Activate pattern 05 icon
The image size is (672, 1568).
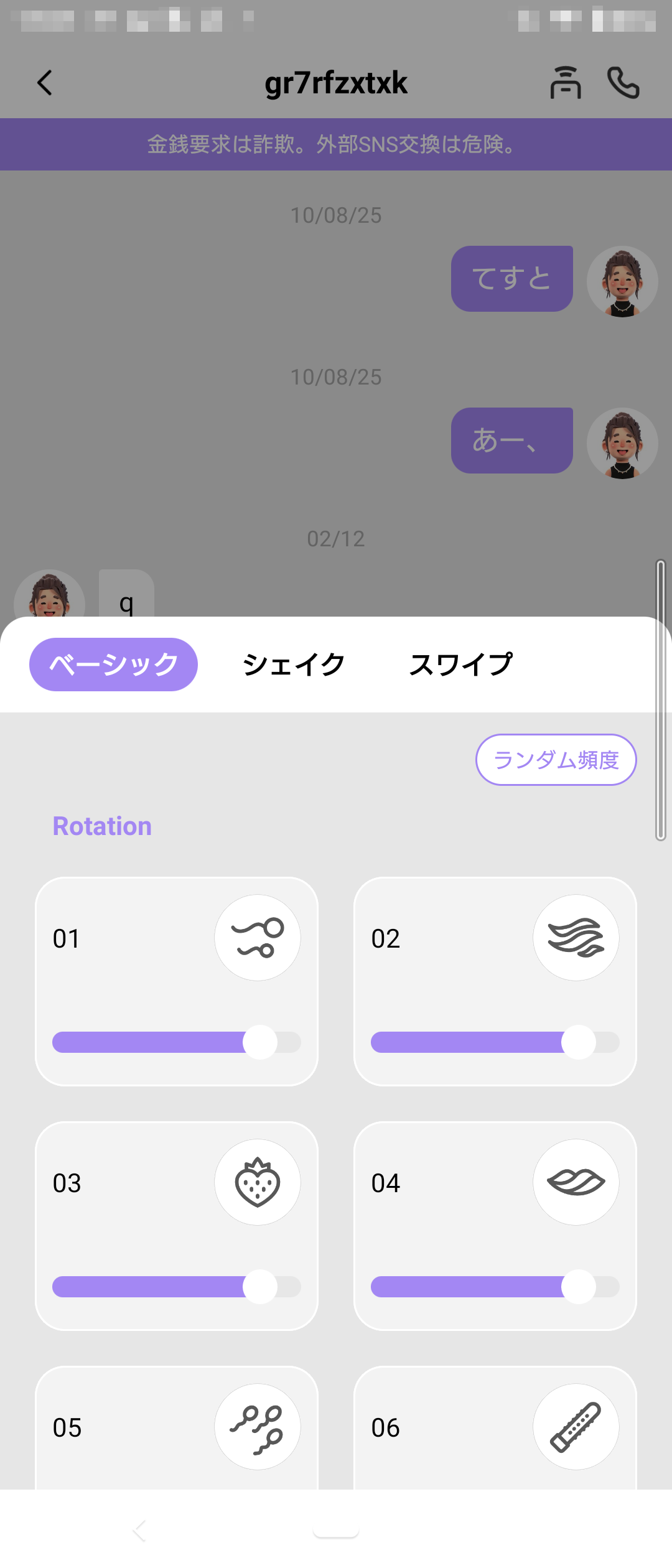click(x=258, y=1427)
